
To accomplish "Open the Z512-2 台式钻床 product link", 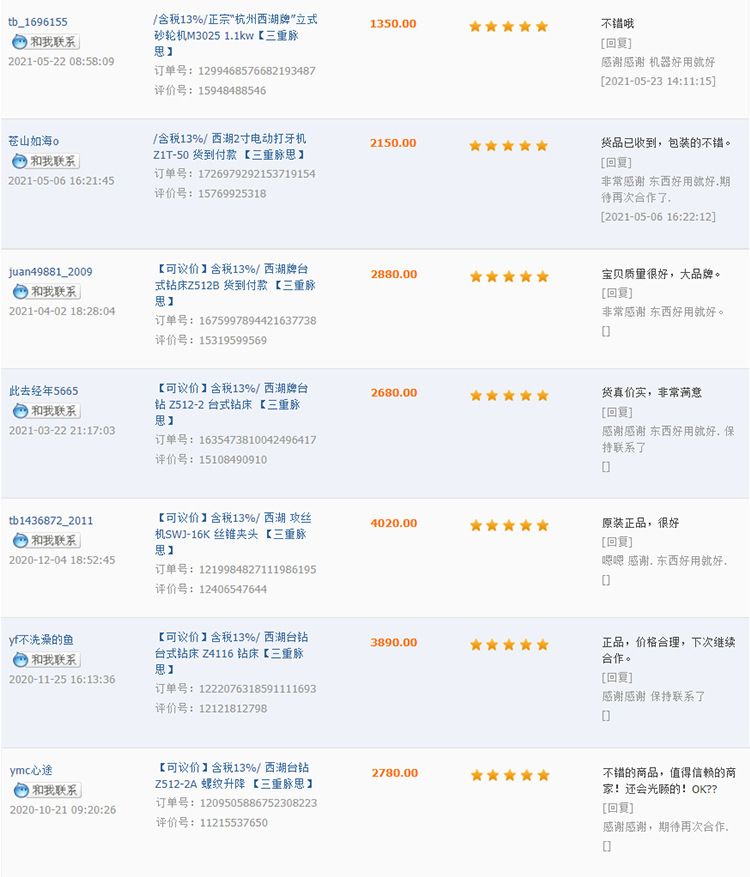I will pos(232,404).
